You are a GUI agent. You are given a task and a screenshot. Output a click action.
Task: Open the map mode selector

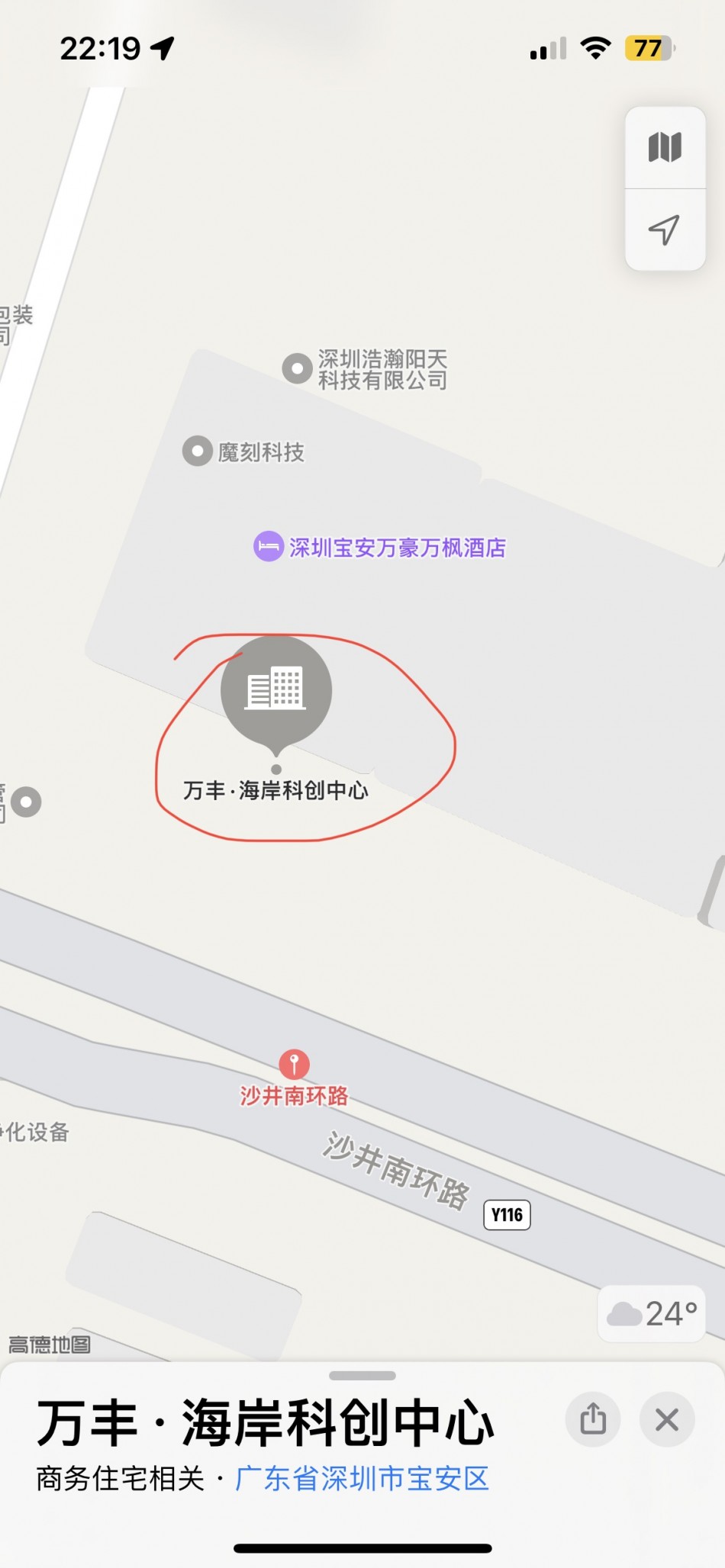pyautogui.click(x=665, y=147)
